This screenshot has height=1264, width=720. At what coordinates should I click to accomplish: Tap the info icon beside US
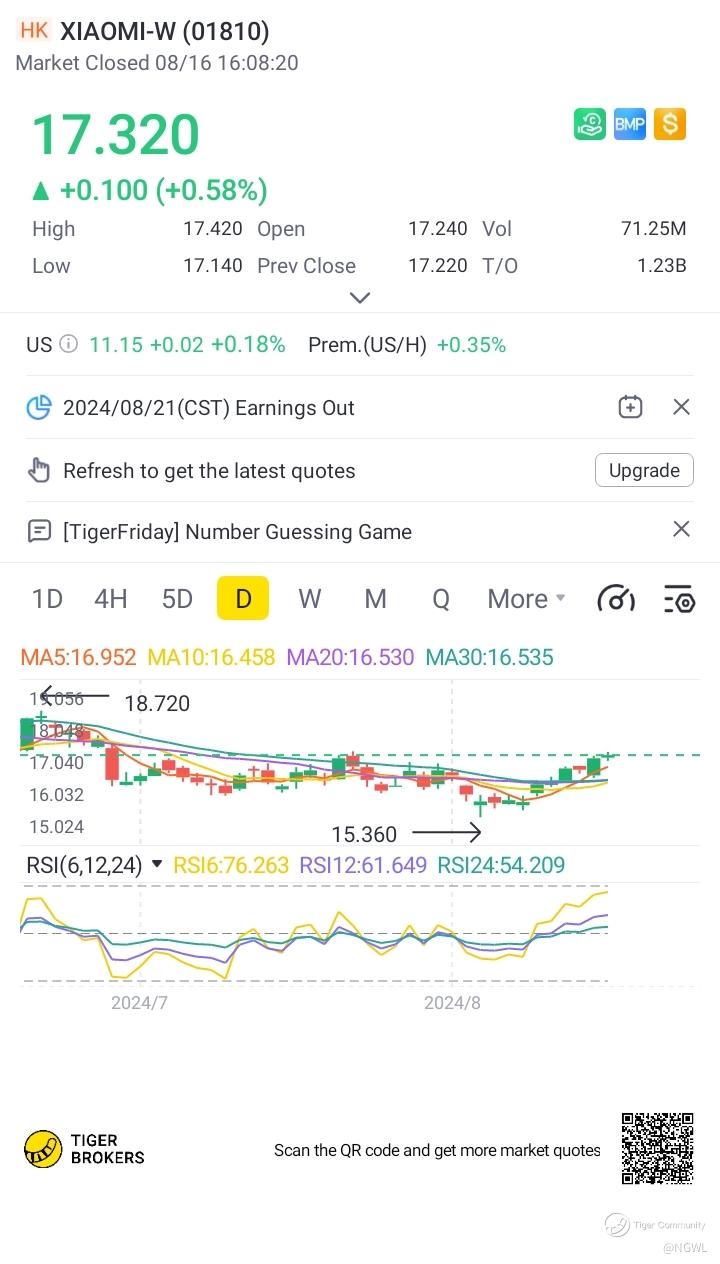[x=68, y=345]
